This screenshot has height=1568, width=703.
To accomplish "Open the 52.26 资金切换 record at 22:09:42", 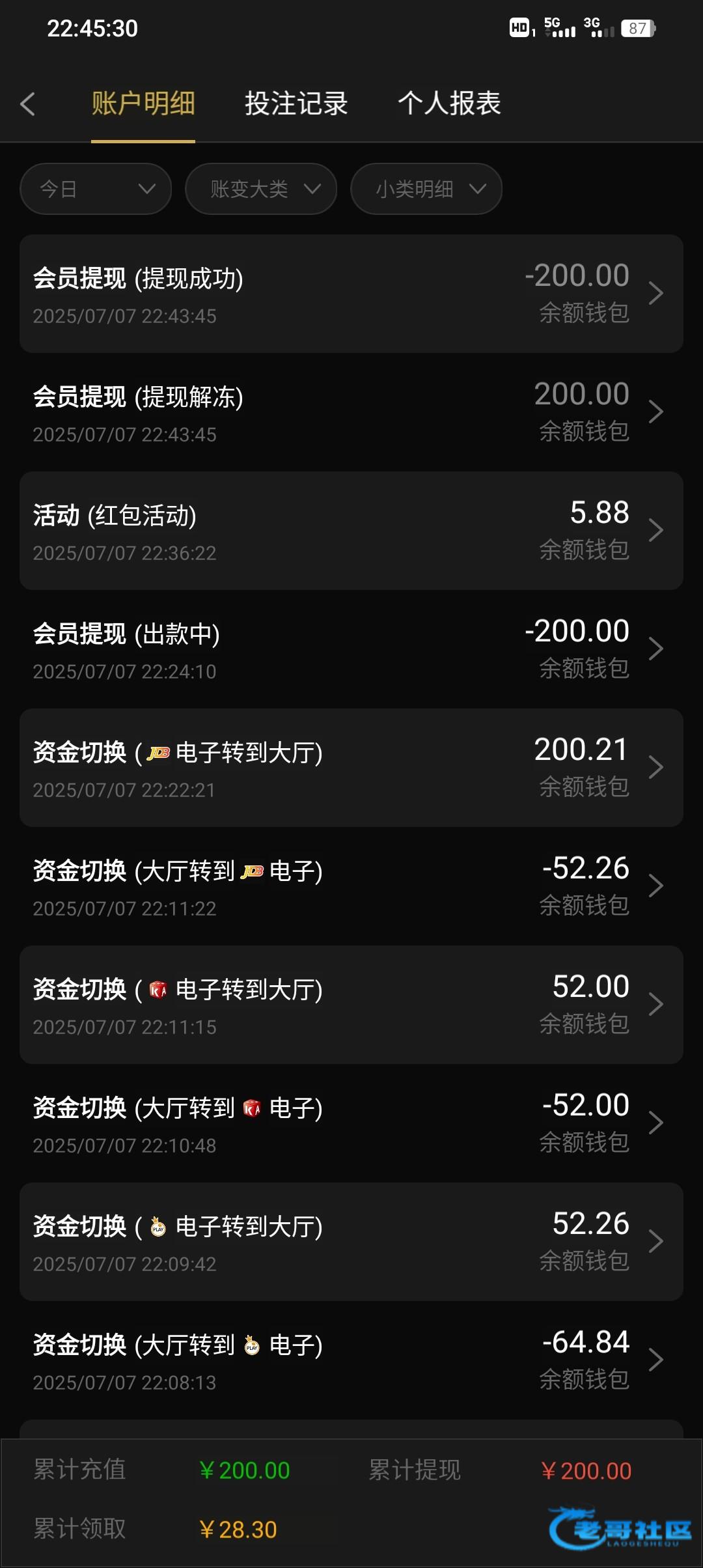I will pyautogui.click(x=351, y=1242).
